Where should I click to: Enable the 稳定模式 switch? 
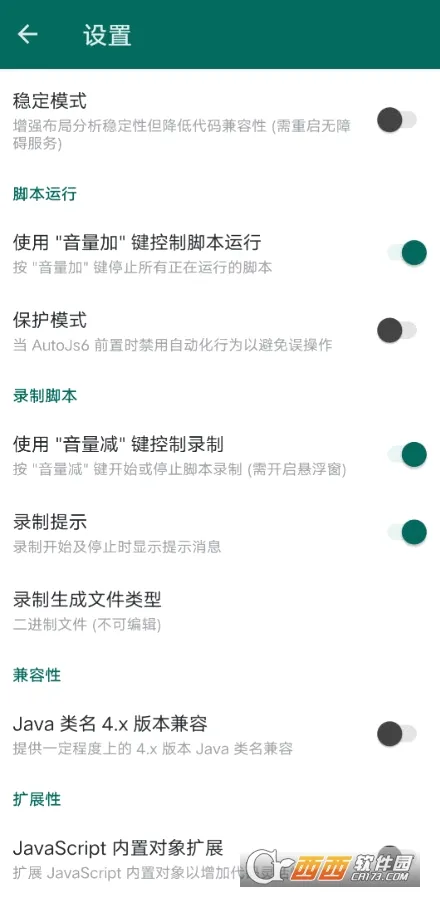(397, 120)
